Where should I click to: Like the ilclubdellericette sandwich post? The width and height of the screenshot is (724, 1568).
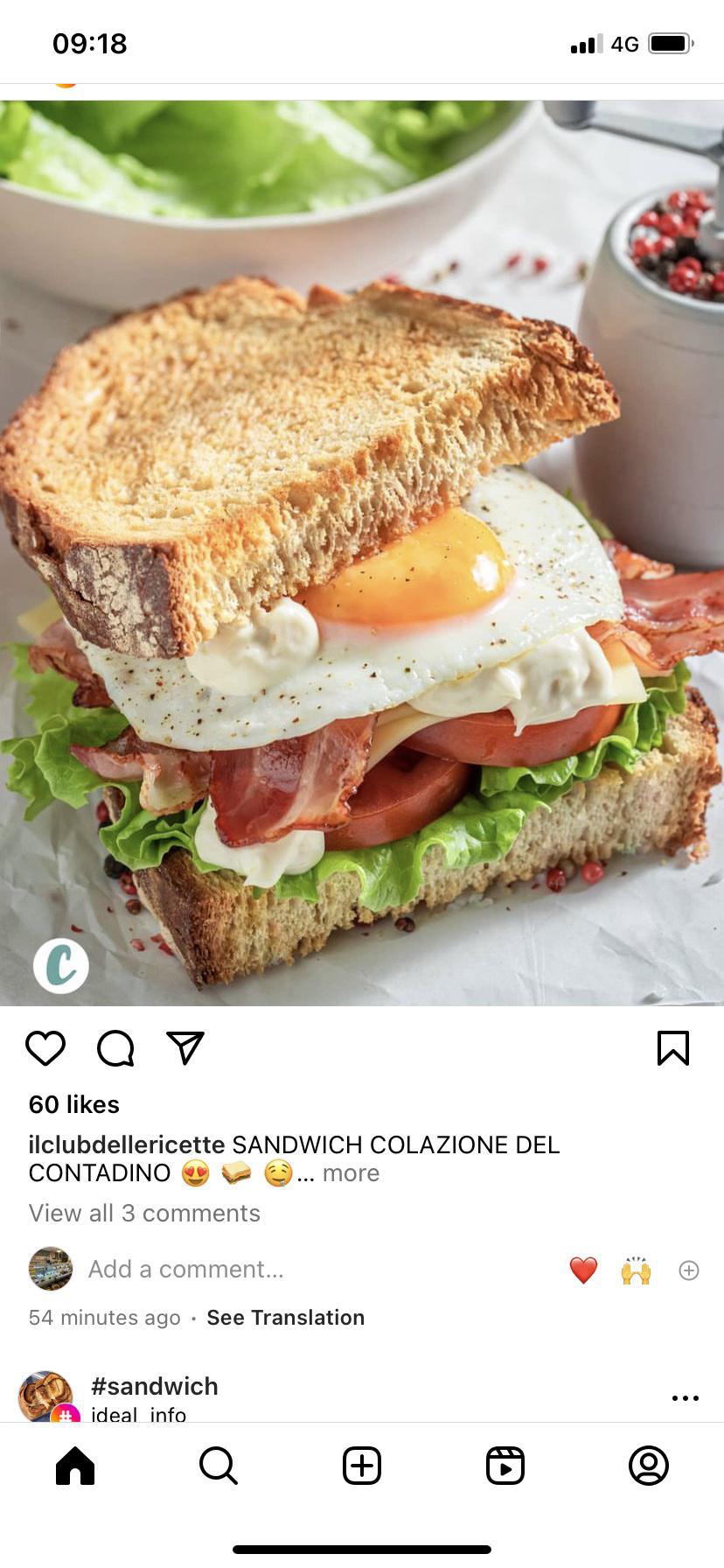45,1048
